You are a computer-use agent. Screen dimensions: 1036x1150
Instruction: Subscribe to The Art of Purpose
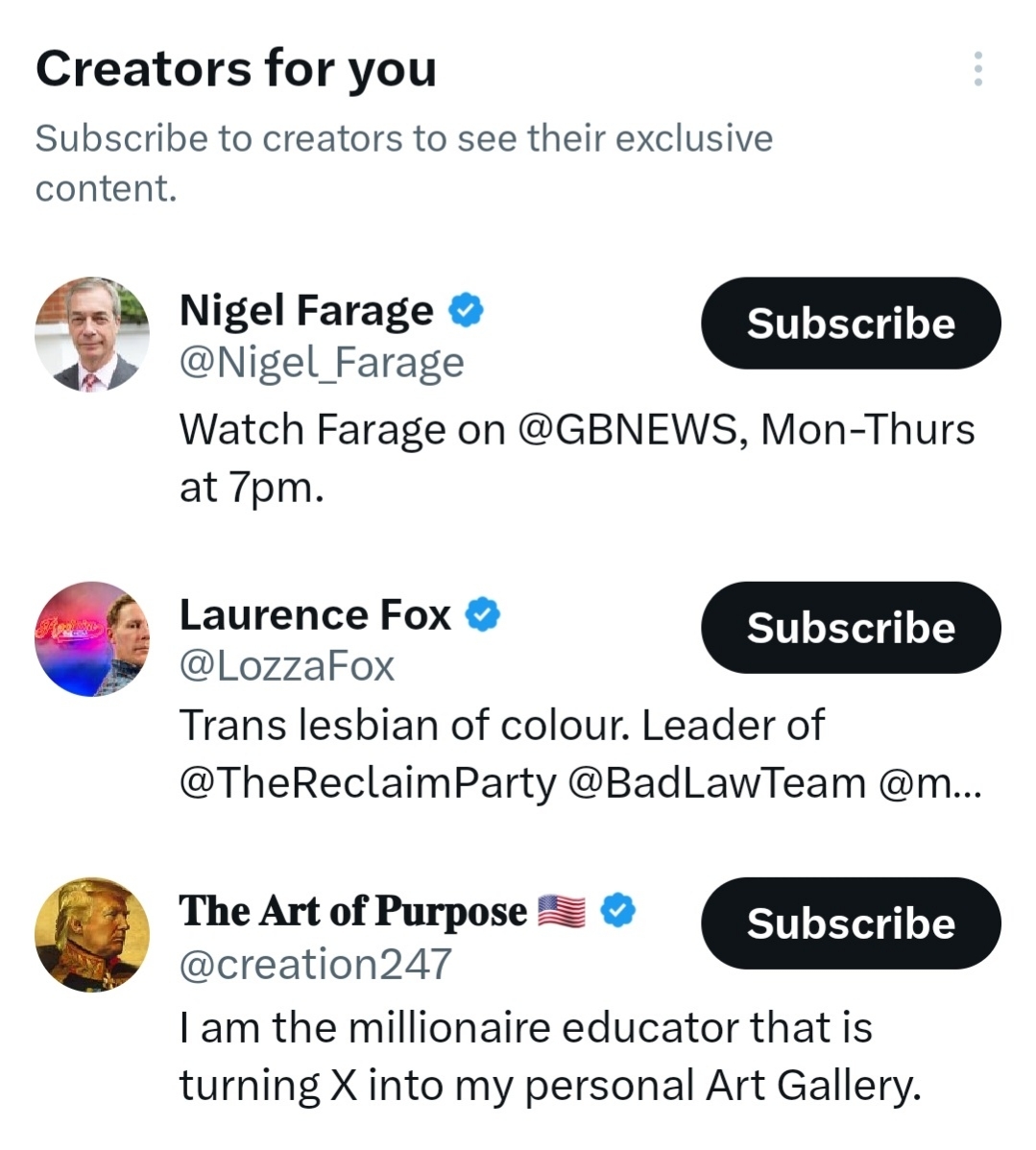(x=851, y=923)
